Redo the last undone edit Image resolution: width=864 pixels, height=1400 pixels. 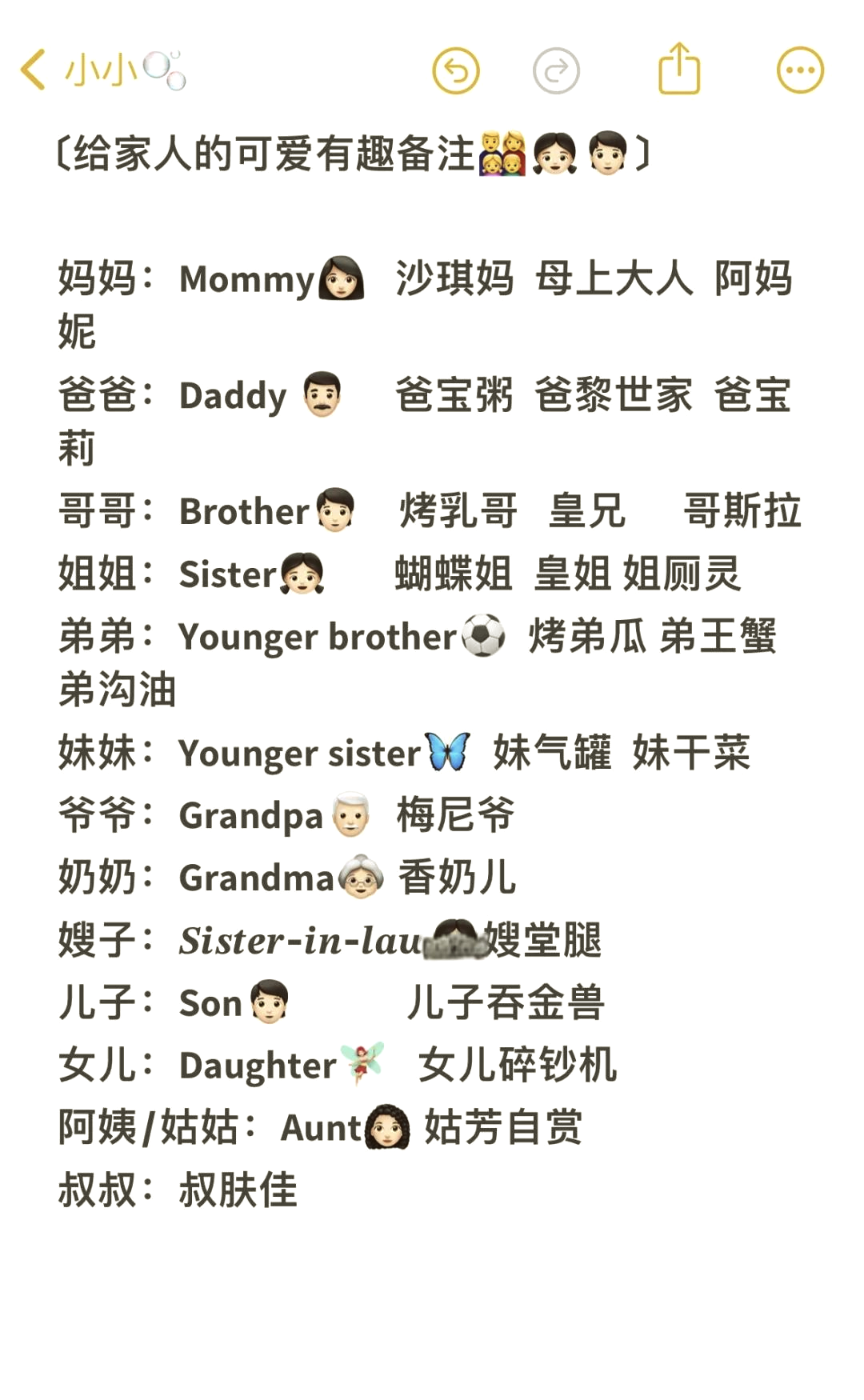click(556, 70)
